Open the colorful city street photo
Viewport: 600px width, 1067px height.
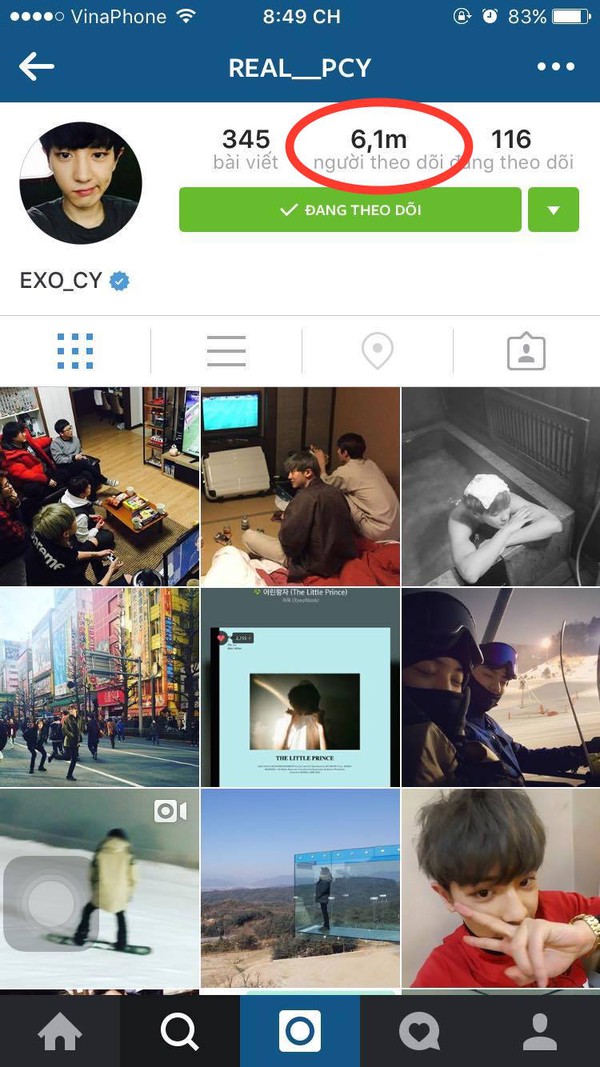tap(99, 687)
